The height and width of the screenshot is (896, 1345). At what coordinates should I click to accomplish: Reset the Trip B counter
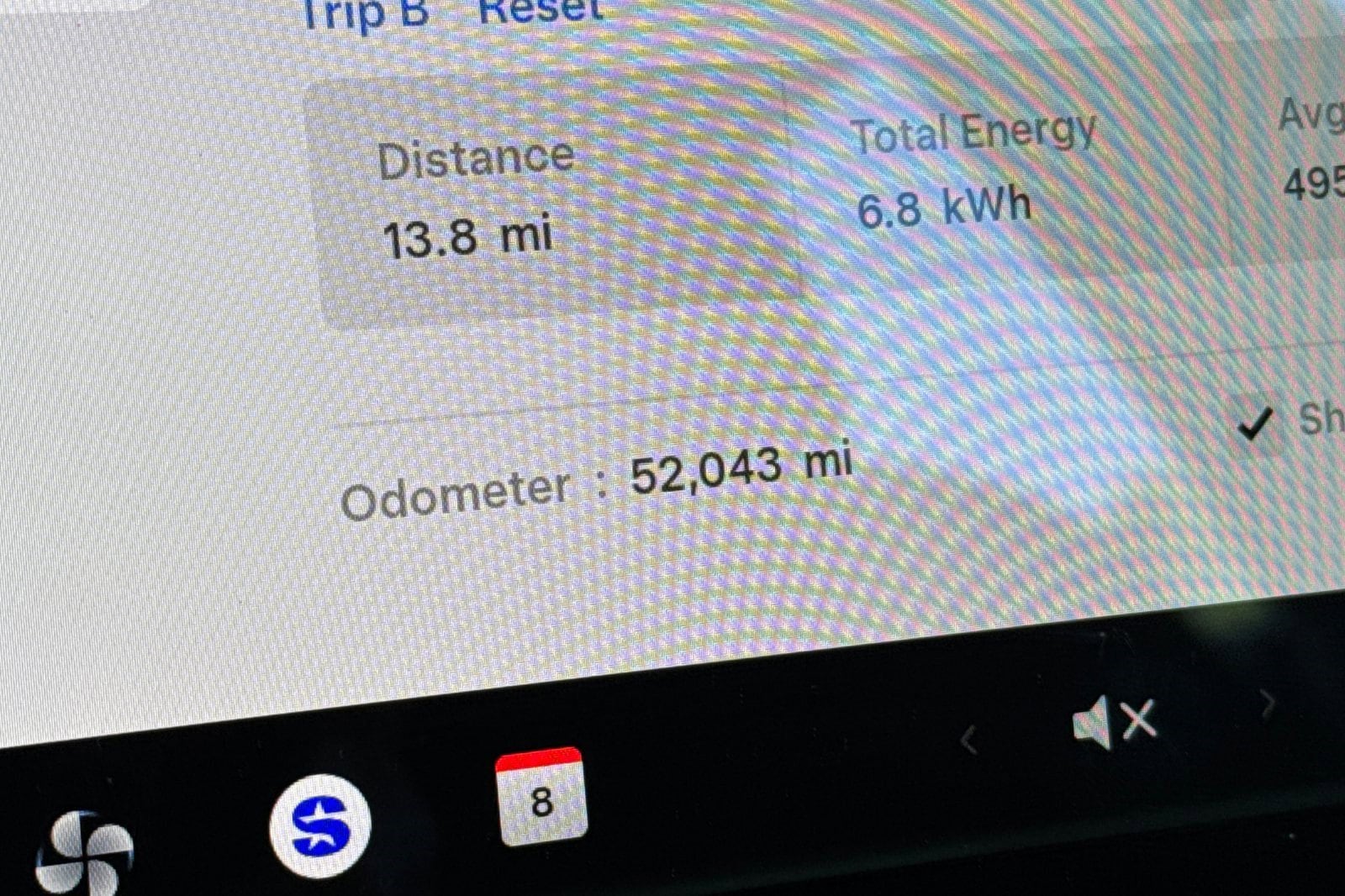[541, 11]
